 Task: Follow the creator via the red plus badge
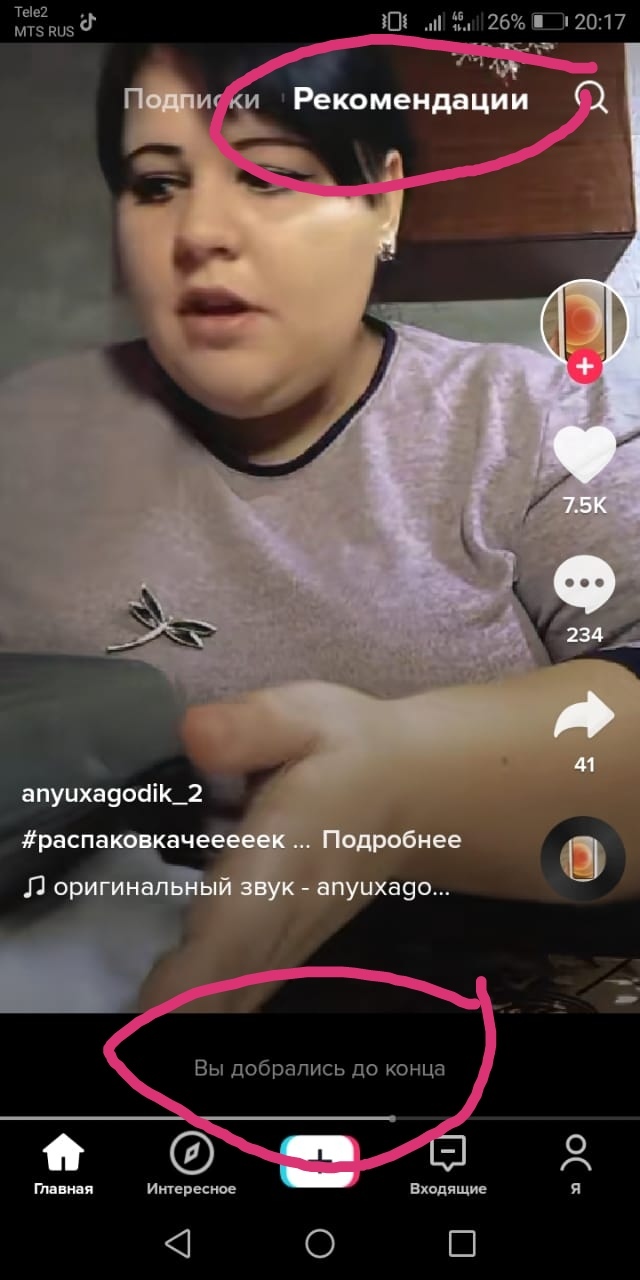pyautogui.click(x=584, y=367)
